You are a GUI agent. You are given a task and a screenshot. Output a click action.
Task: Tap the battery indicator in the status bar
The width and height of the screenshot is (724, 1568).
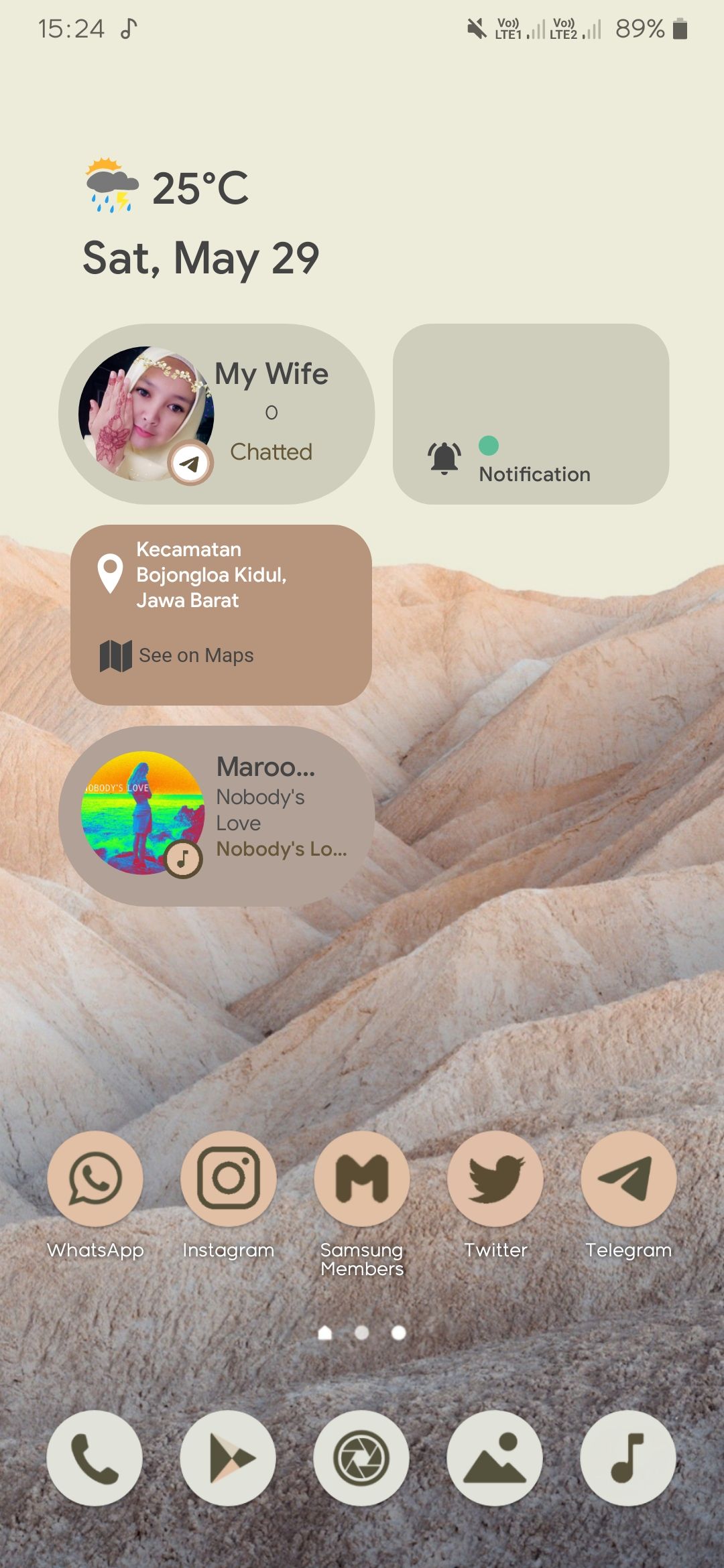pyautogui.click(x=679, y=28)
